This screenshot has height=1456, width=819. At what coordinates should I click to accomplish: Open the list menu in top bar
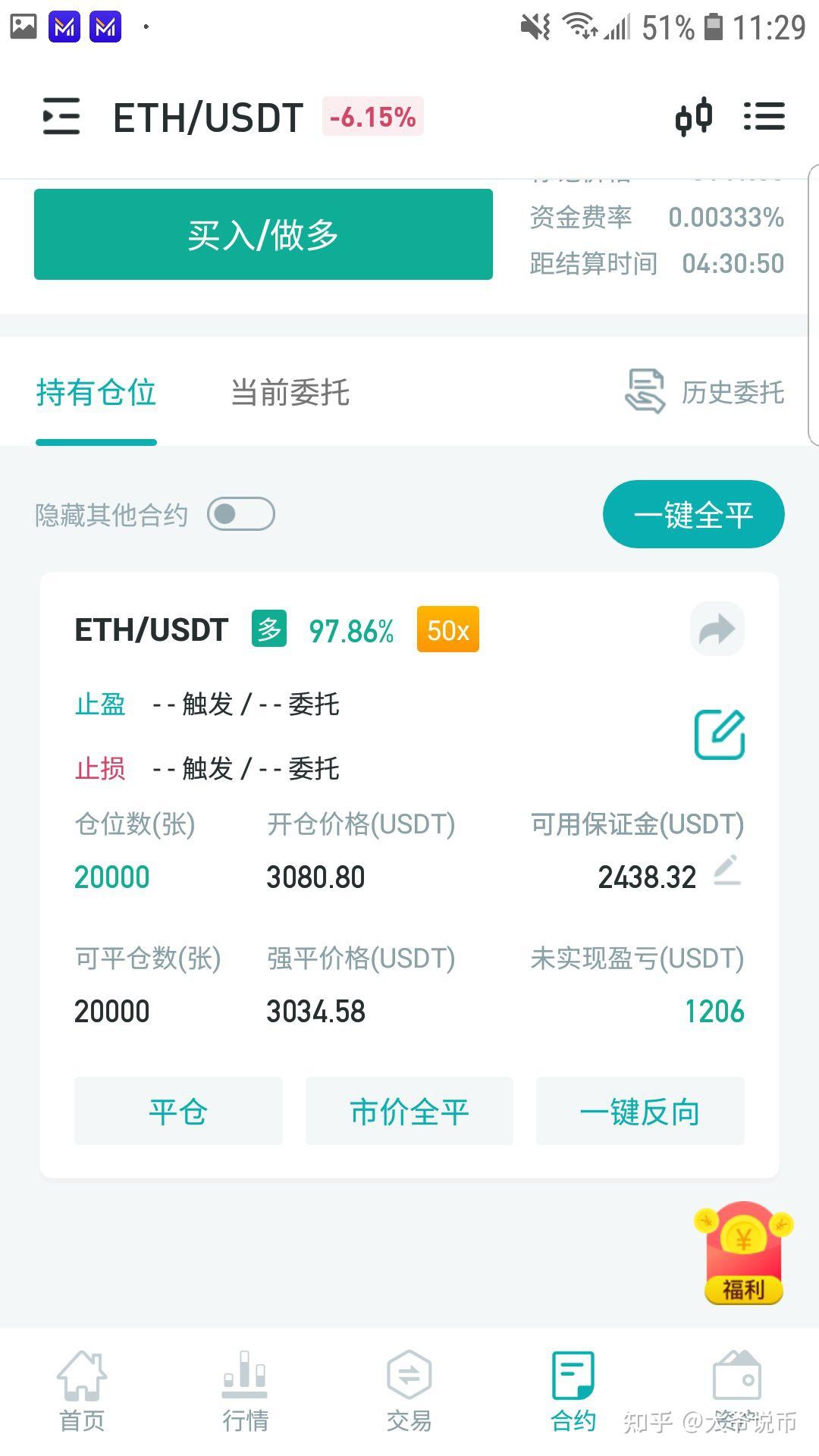764,117
